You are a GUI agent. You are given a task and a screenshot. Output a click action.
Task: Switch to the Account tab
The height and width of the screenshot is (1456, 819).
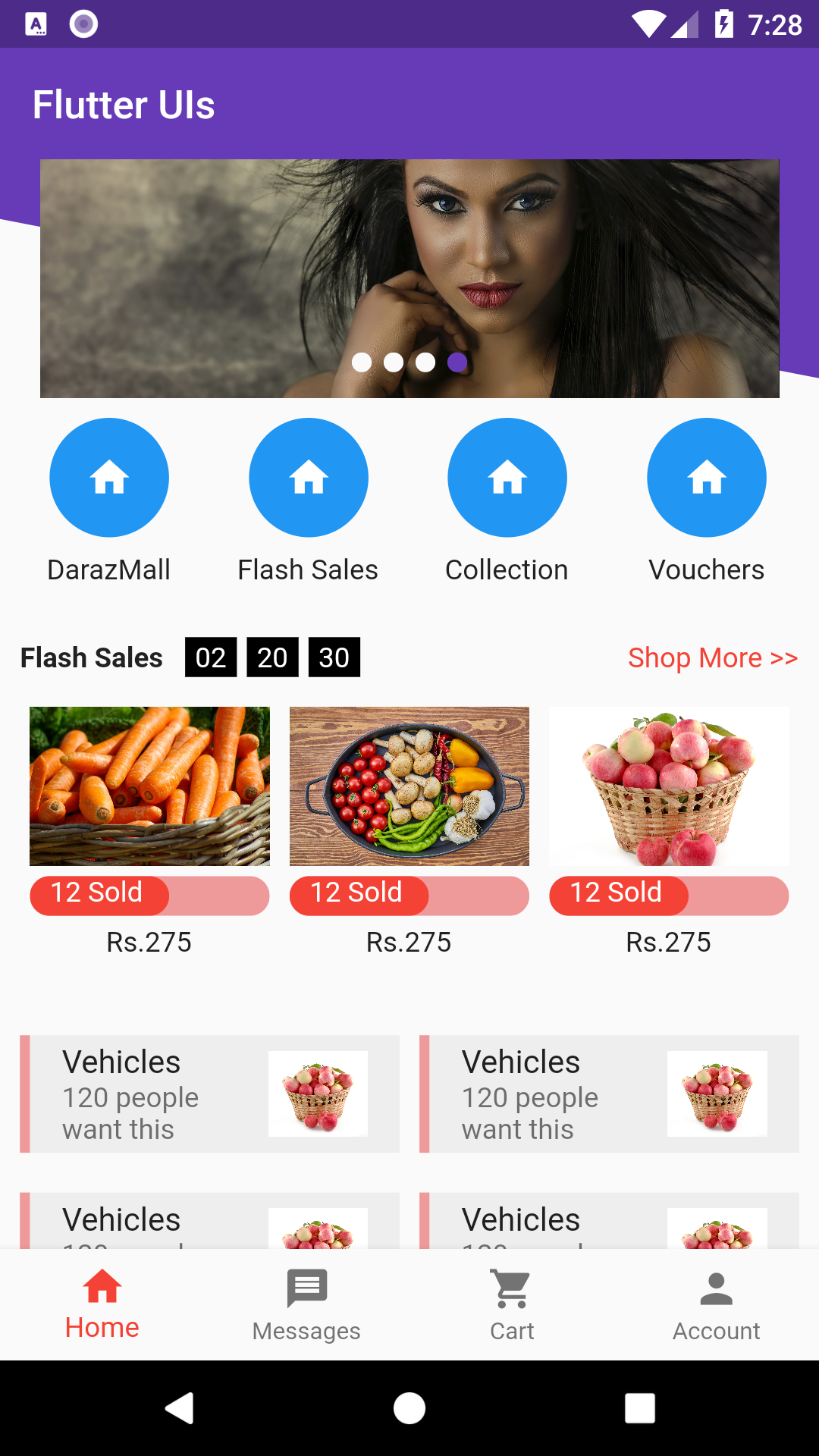716,1304
